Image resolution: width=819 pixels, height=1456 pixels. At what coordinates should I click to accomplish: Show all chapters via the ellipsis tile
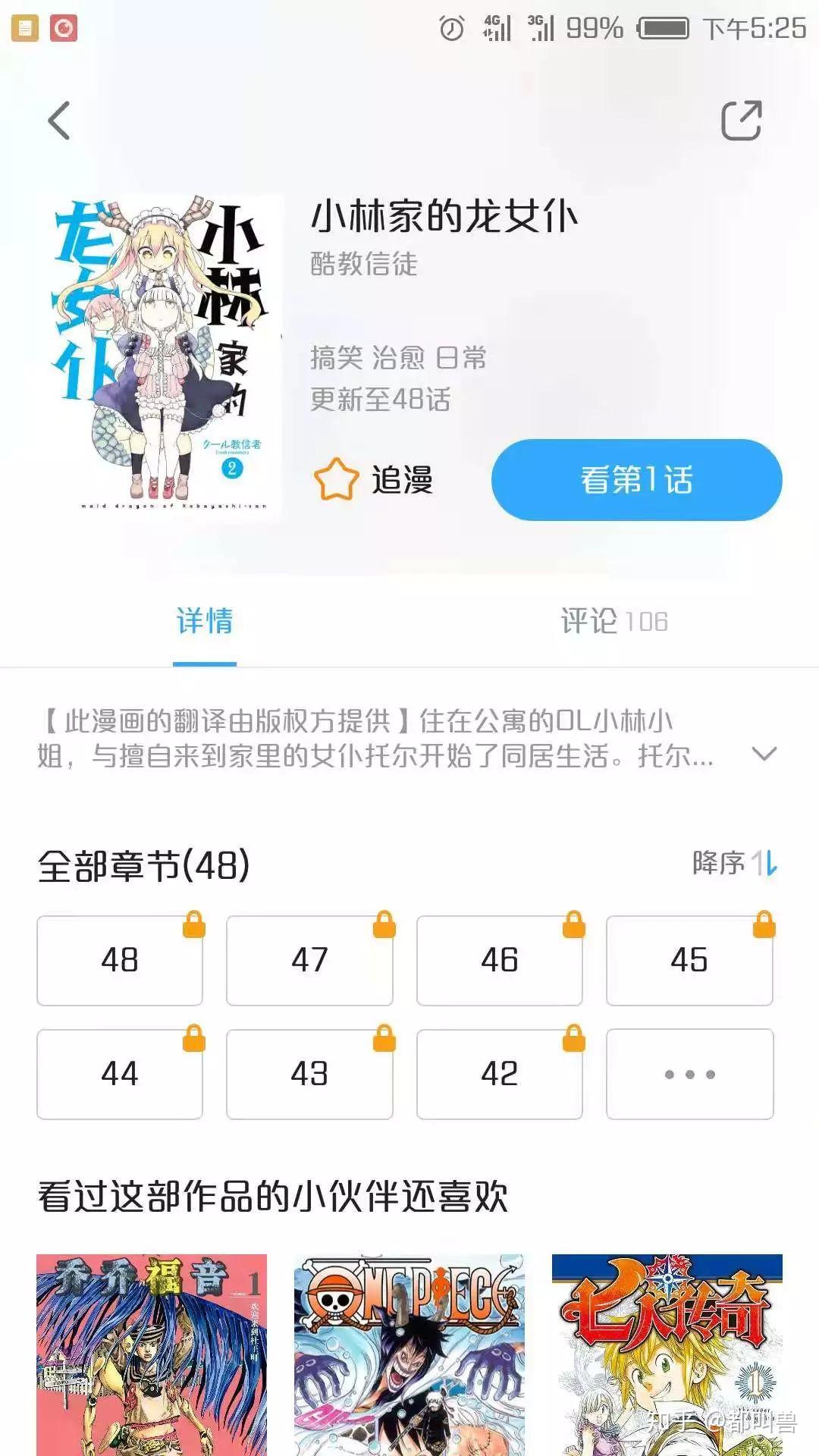click(689, 1074)
